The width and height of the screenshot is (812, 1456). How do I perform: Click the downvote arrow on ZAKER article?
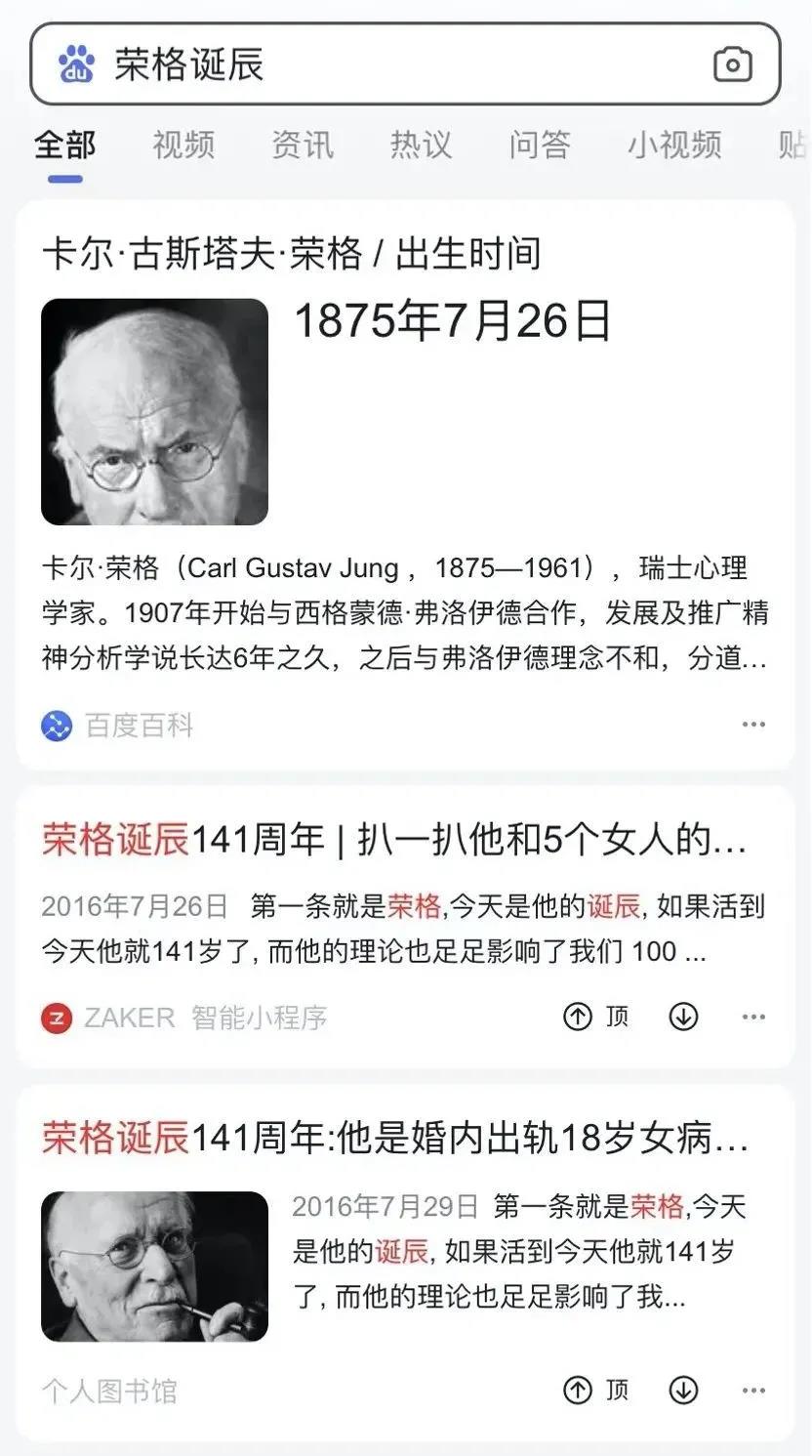click(x=683, y=1019)
